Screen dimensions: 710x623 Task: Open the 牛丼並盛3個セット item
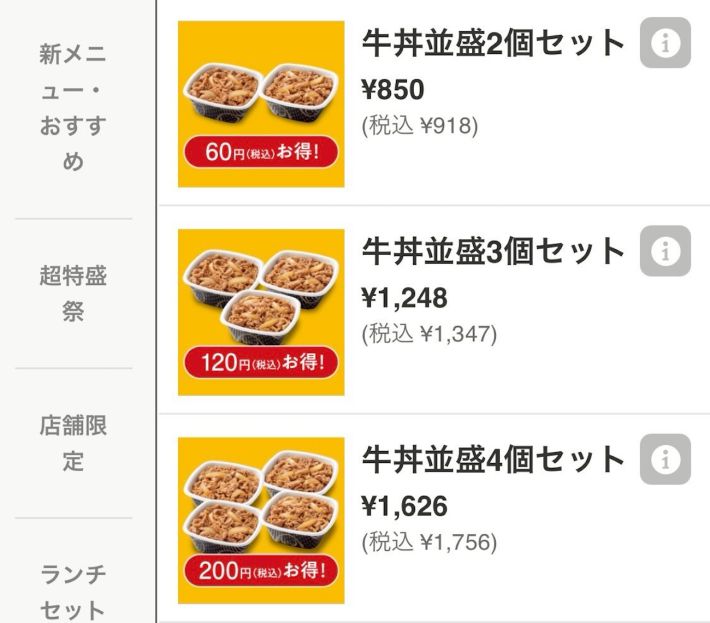pos(492,251)
